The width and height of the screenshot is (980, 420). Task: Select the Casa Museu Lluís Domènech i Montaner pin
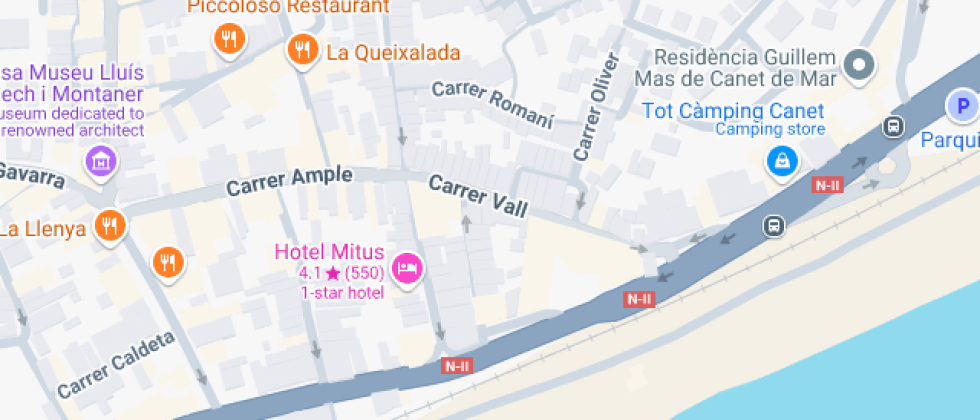[x=101, y=162]
